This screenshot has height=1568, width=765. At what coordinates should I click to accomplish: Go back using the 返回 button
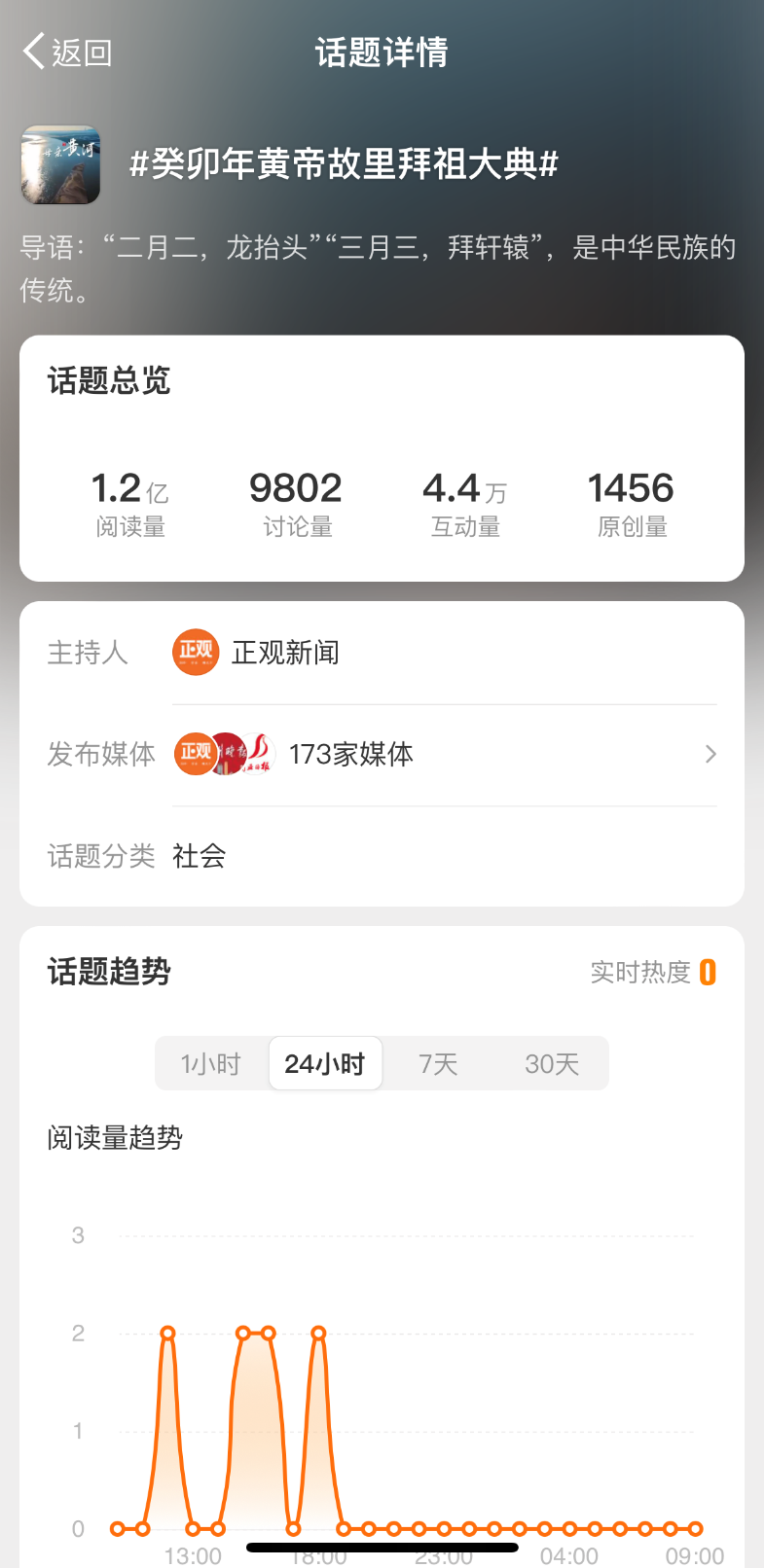pyautogui.click(x=68, y=53)
